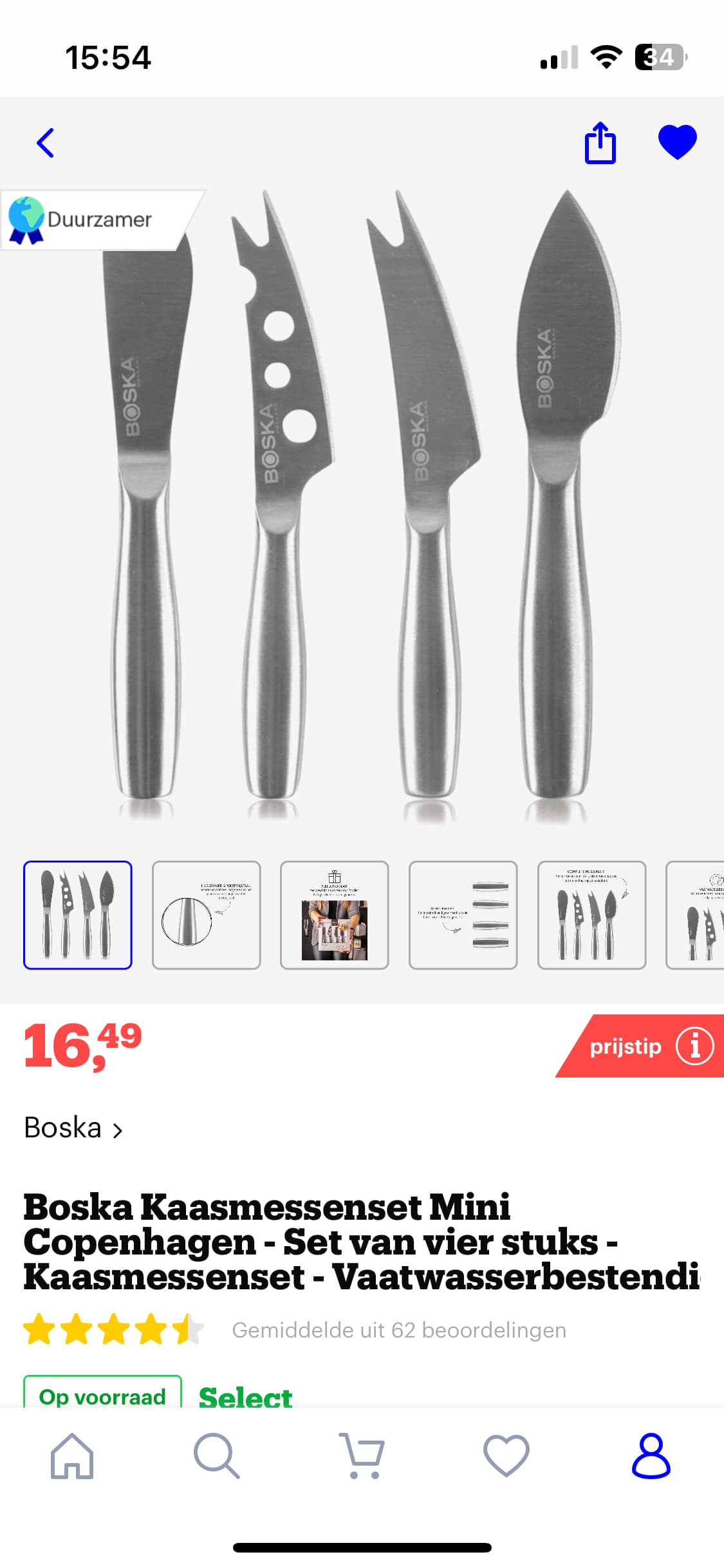Select the second thumbnail with handle close-up

click(x=206, y=915)
